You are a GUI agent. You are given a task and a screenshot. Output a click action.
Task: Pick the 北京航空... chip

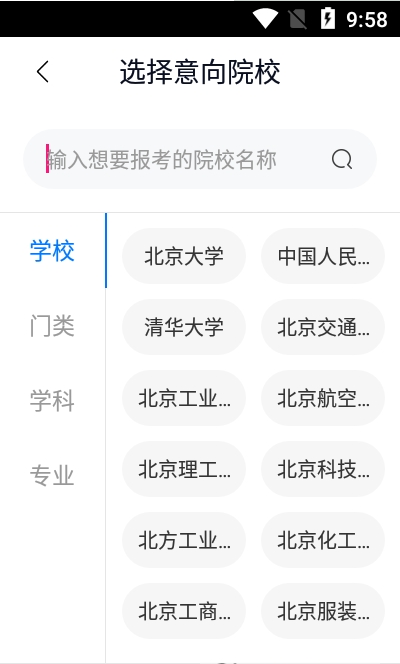tap(323, 398)
